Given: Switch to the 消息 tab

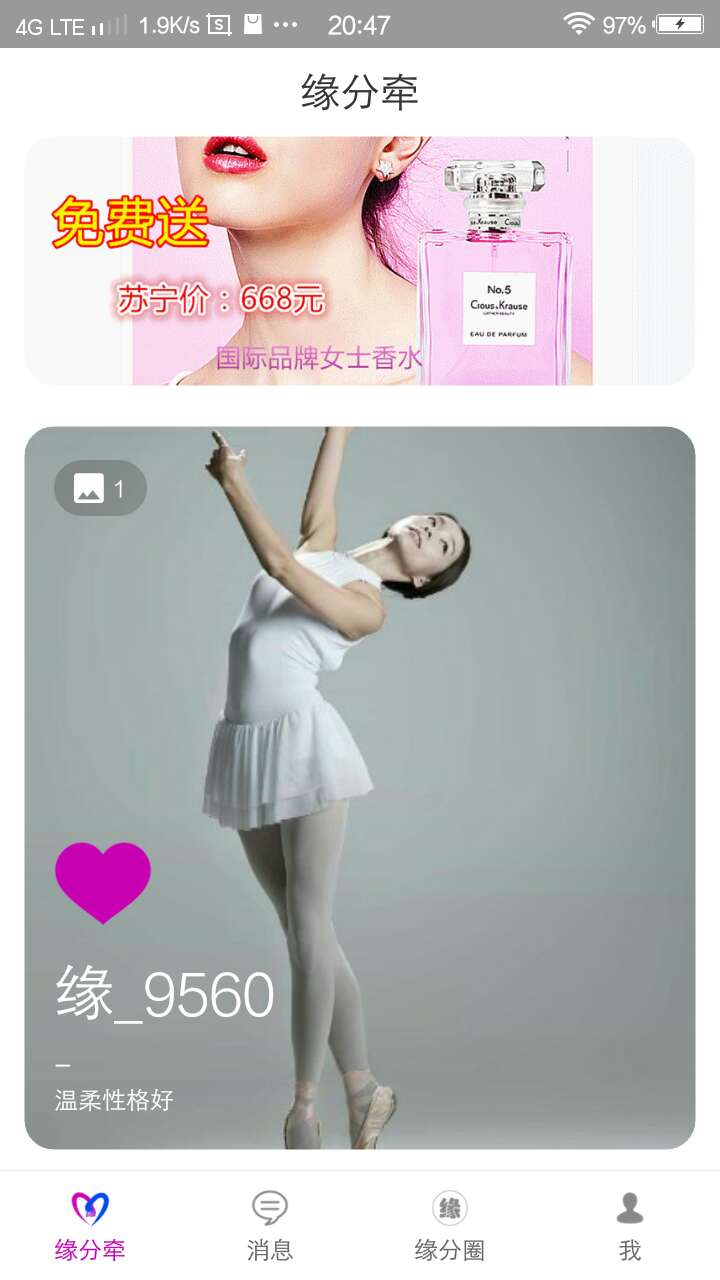Looking at the screenshot, I should coord(270,1226).
